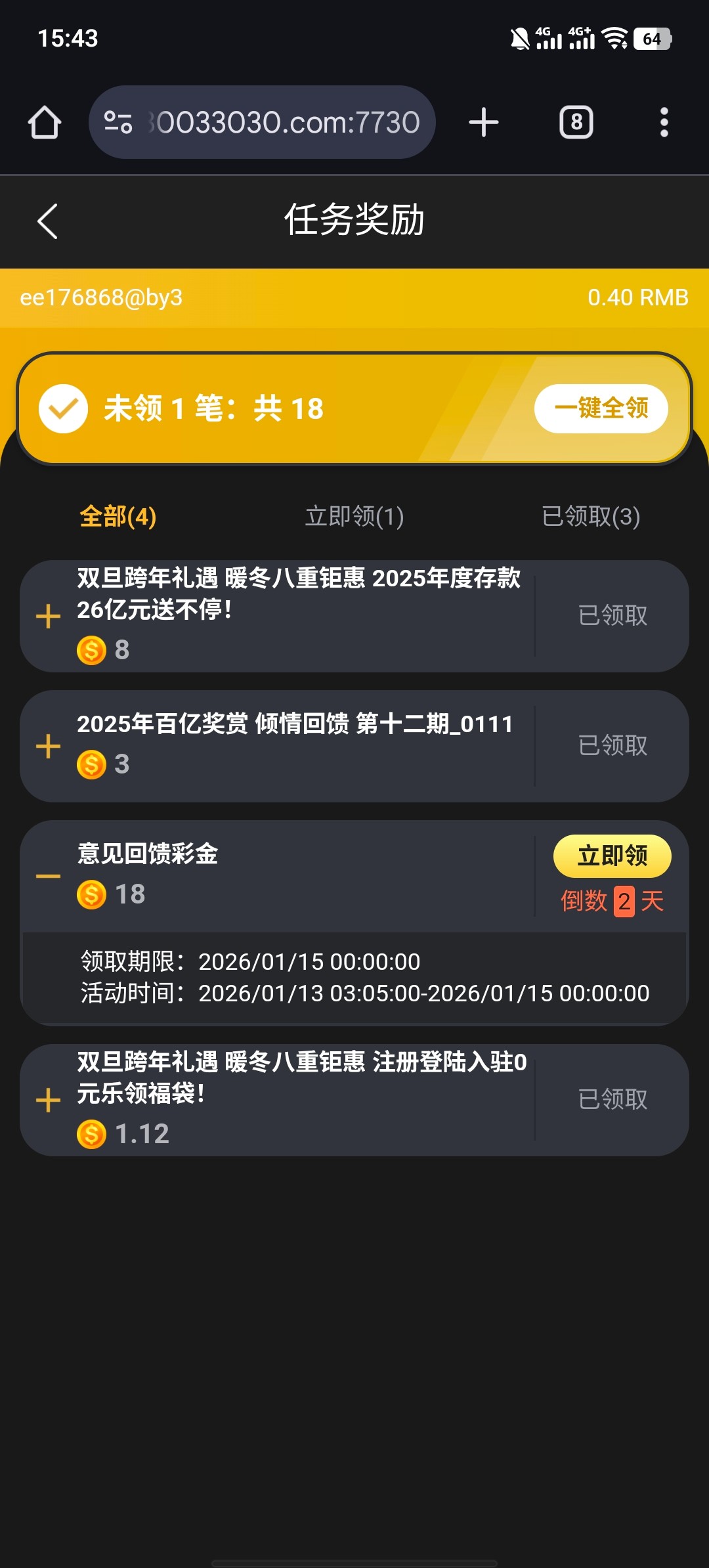The height and width of the screenshot is (1568, 709).
Task: Expand the 2025年度存款26亿元送不停 reward
Action: [x=48, y=617]
